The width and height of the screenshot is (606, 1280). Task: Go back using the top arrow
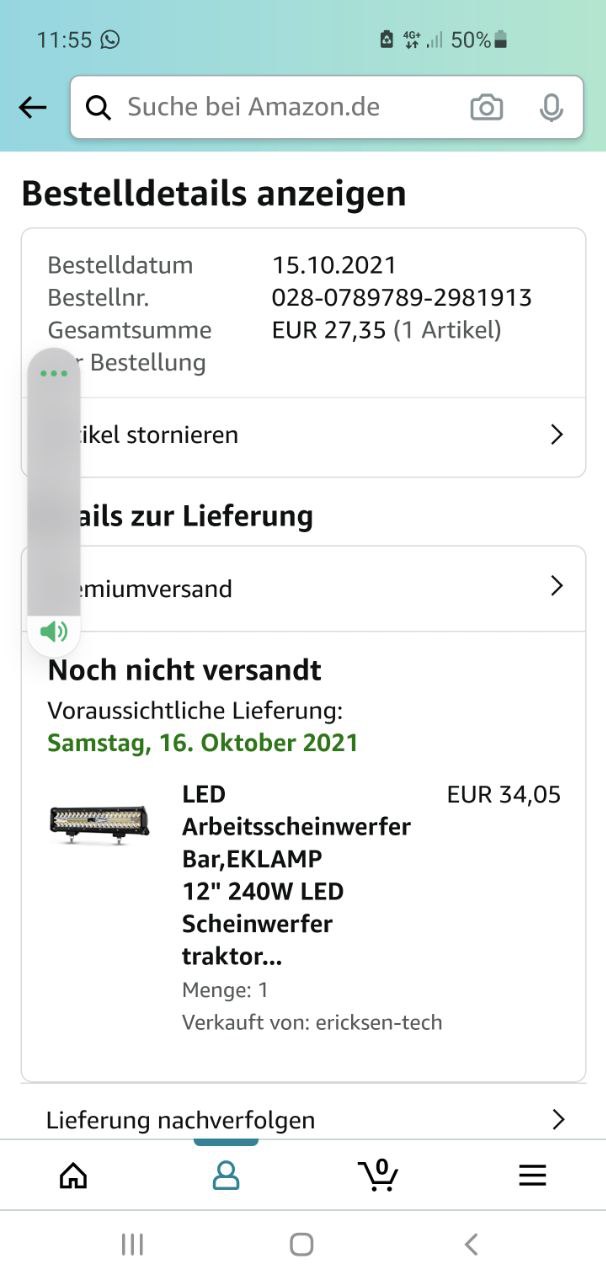tap(33, 108)
